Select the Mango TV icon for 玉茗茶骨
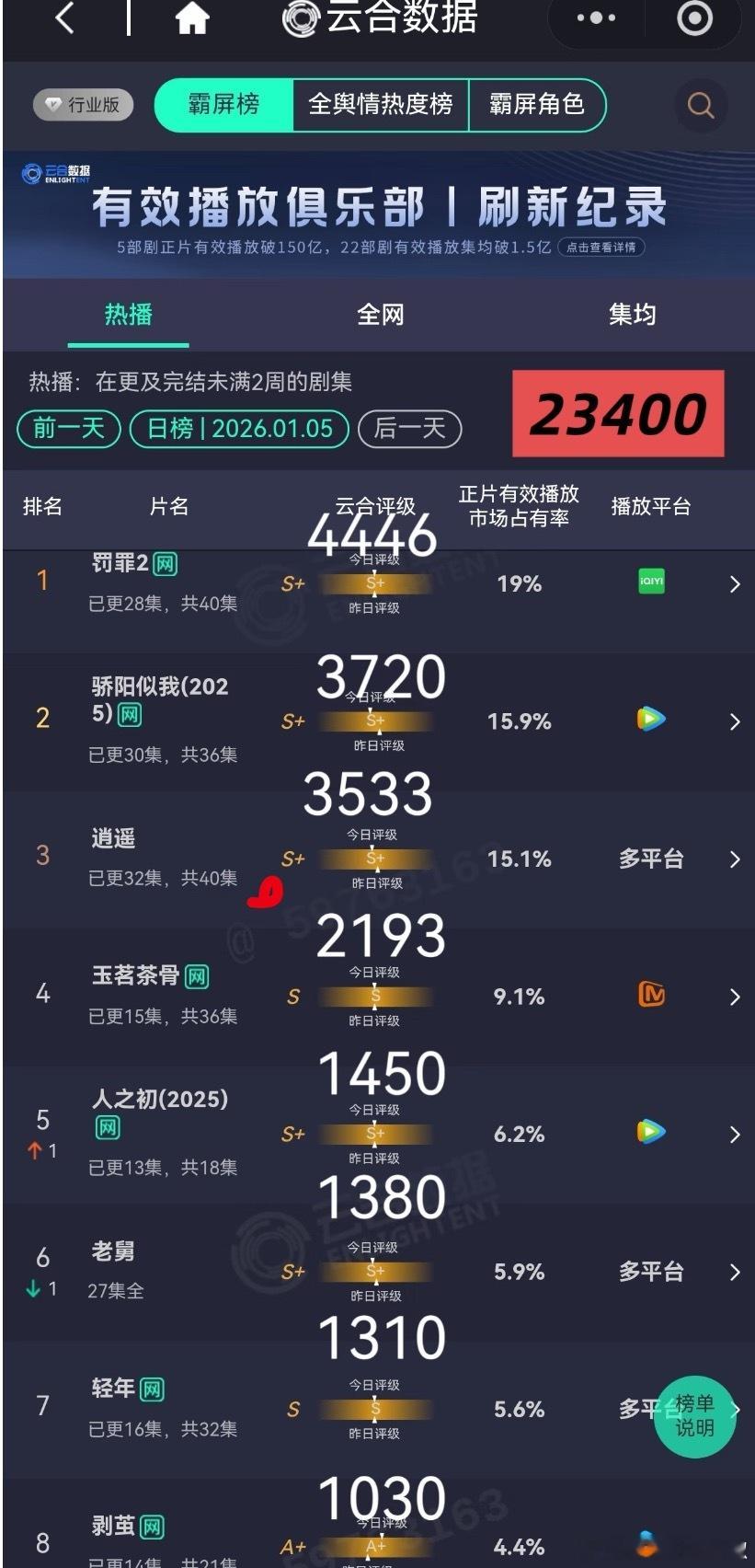The height and width of the screenshot is (1568, 755). pos(651,996)
